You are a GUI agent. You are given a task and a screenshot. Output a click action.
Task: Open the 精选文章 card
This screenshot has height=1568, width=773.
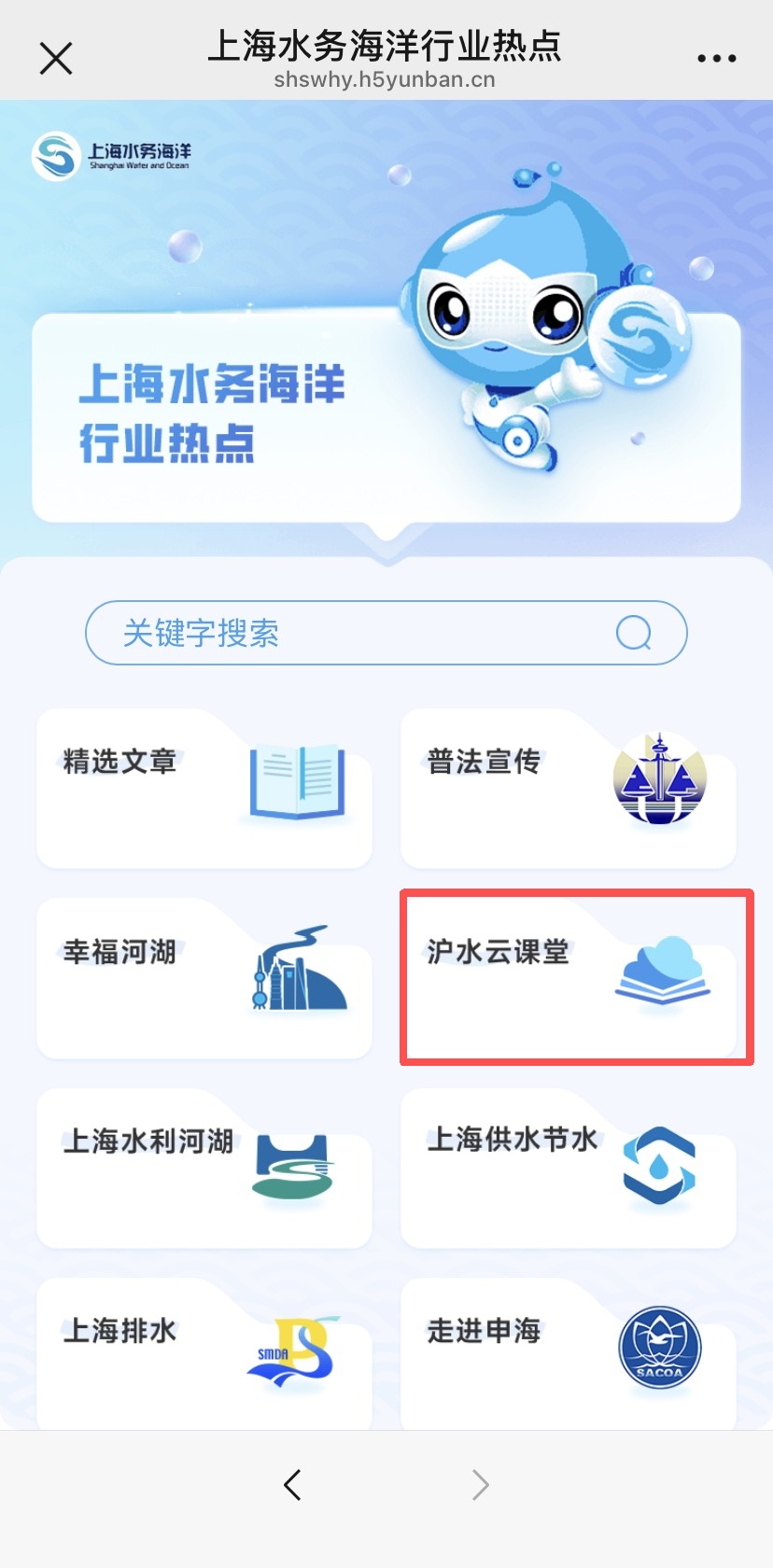coord(204,789)
